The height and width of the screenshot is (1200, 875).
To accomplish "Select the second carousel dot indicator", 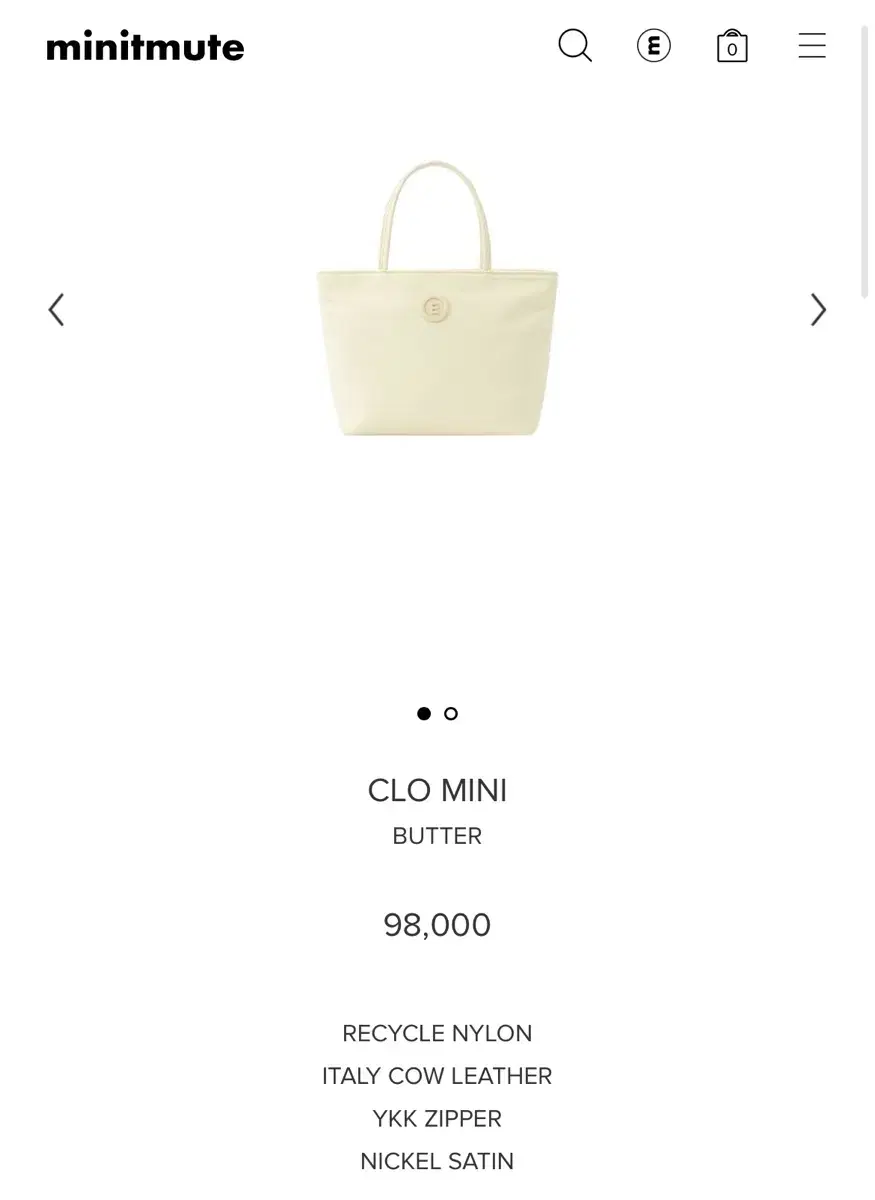I will click(x=451, y=713).
